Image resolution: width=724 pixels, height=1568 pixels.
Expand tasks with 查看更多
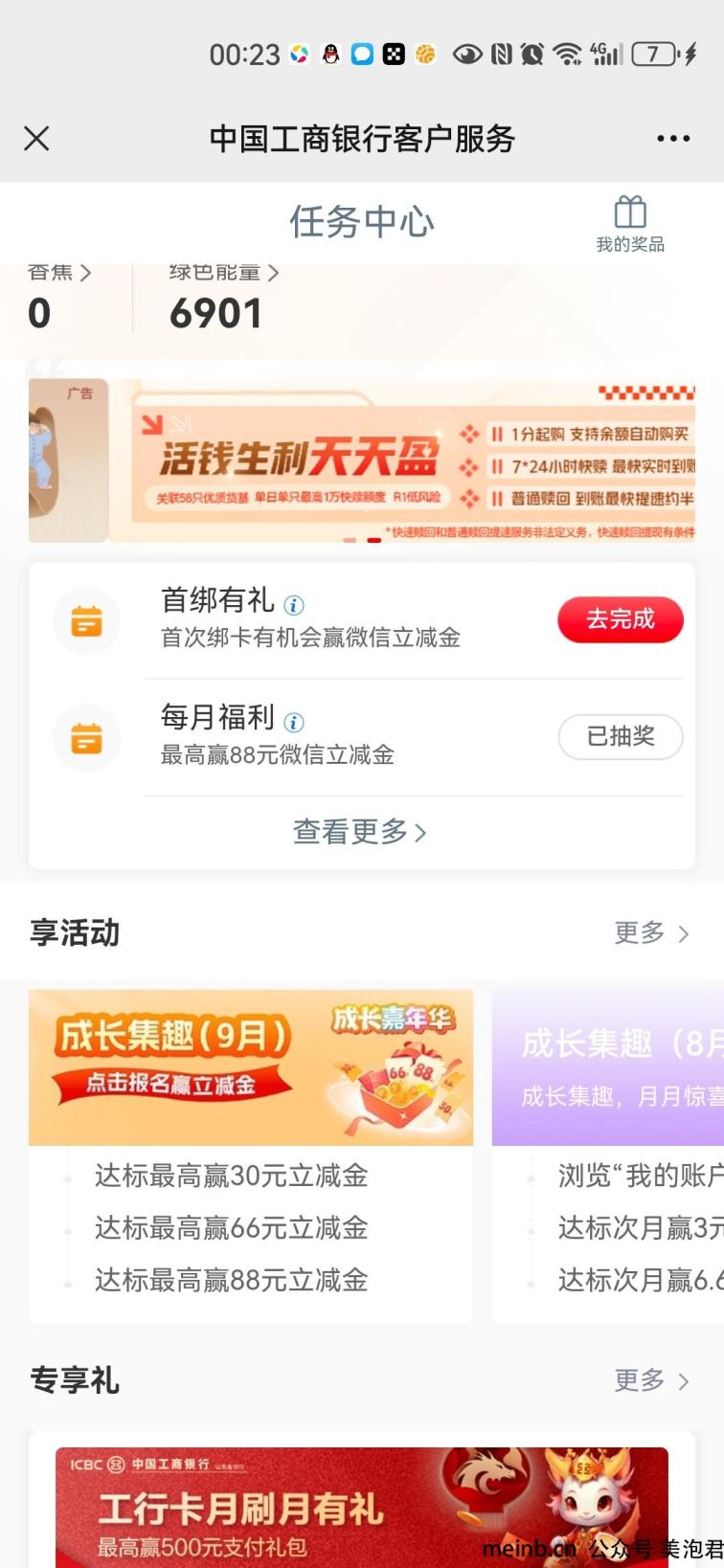[x=360, y=832]
